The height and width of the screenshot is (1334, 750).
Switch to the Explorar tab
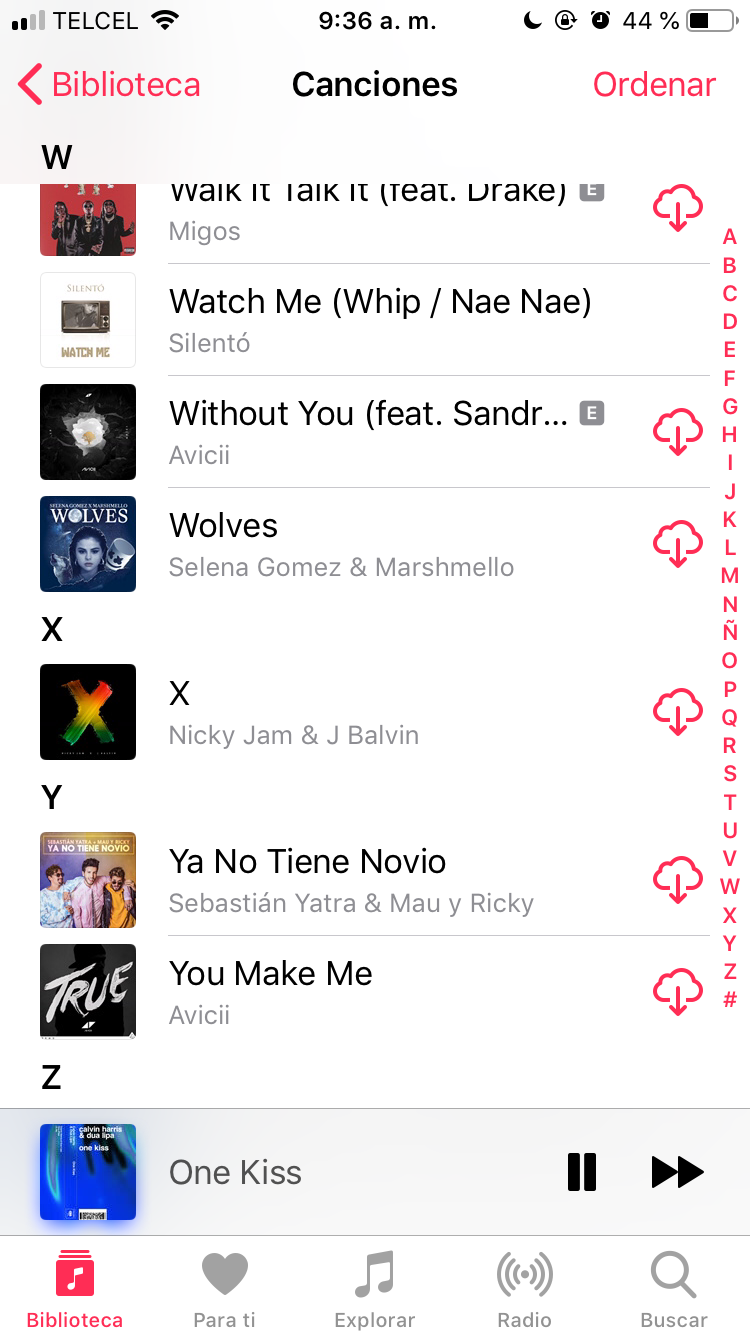tap(375, 1288)
